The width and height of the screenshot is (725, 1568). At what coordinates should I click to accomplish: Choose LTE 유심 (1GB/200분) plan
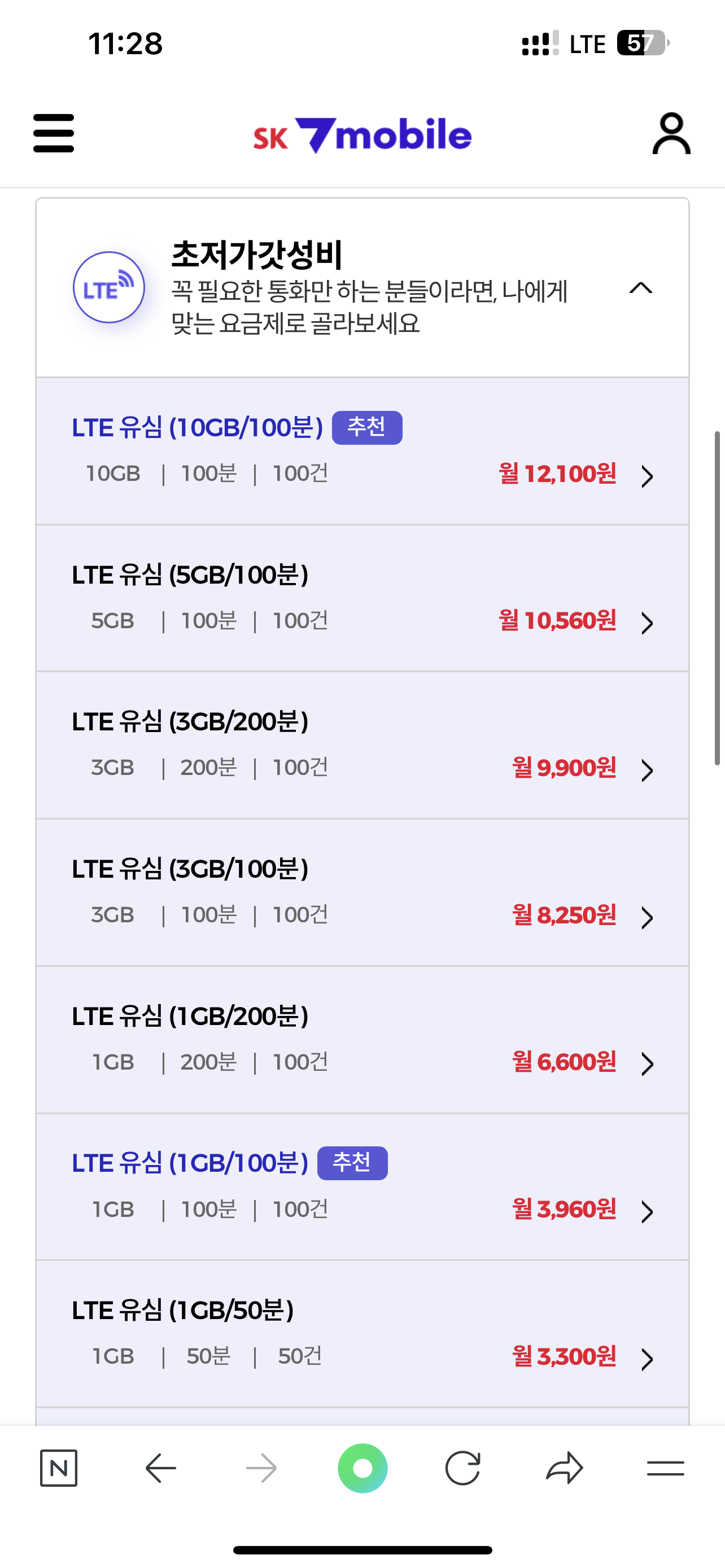pos(362,1040)
